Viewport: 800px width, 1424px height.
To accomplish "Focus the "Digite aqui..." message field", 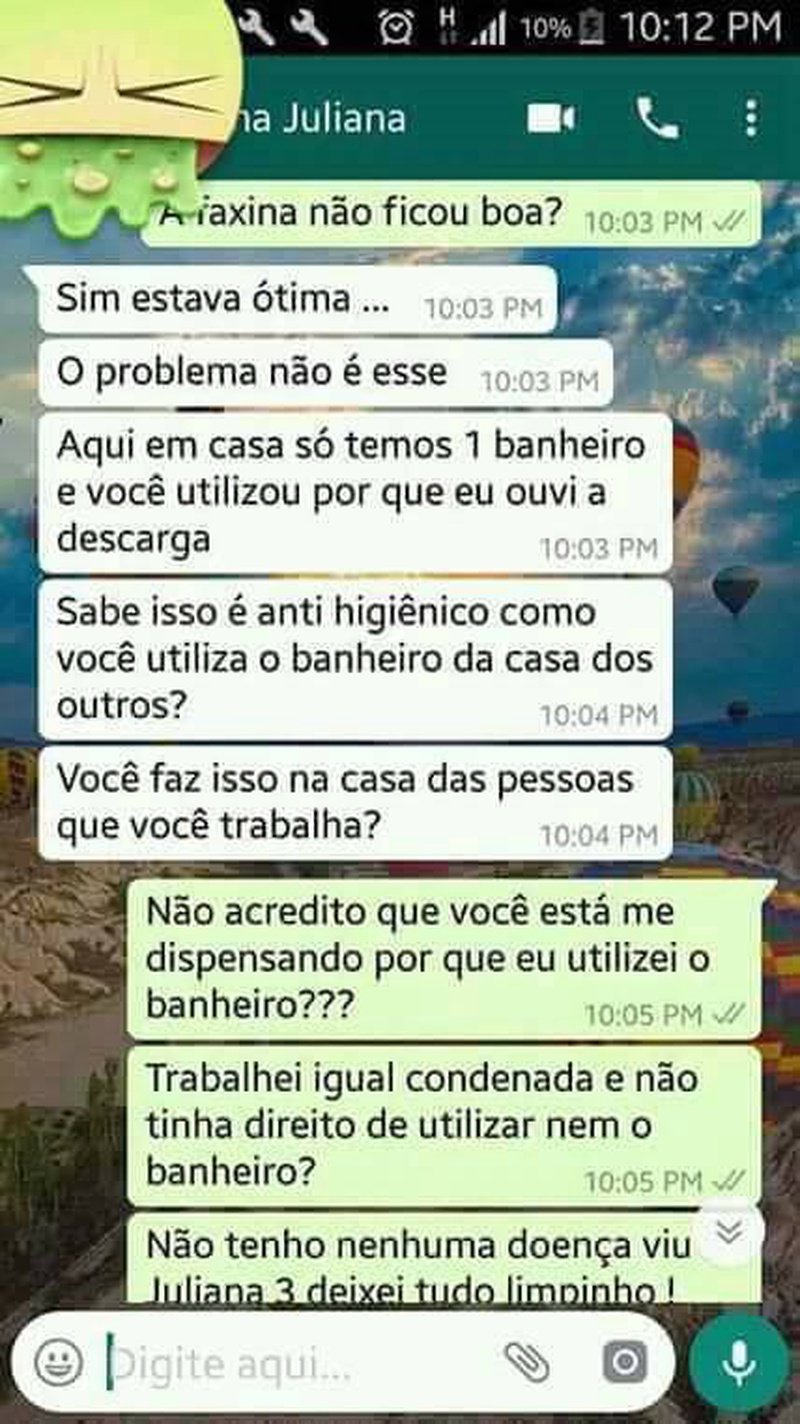I will coord(290,1362).
